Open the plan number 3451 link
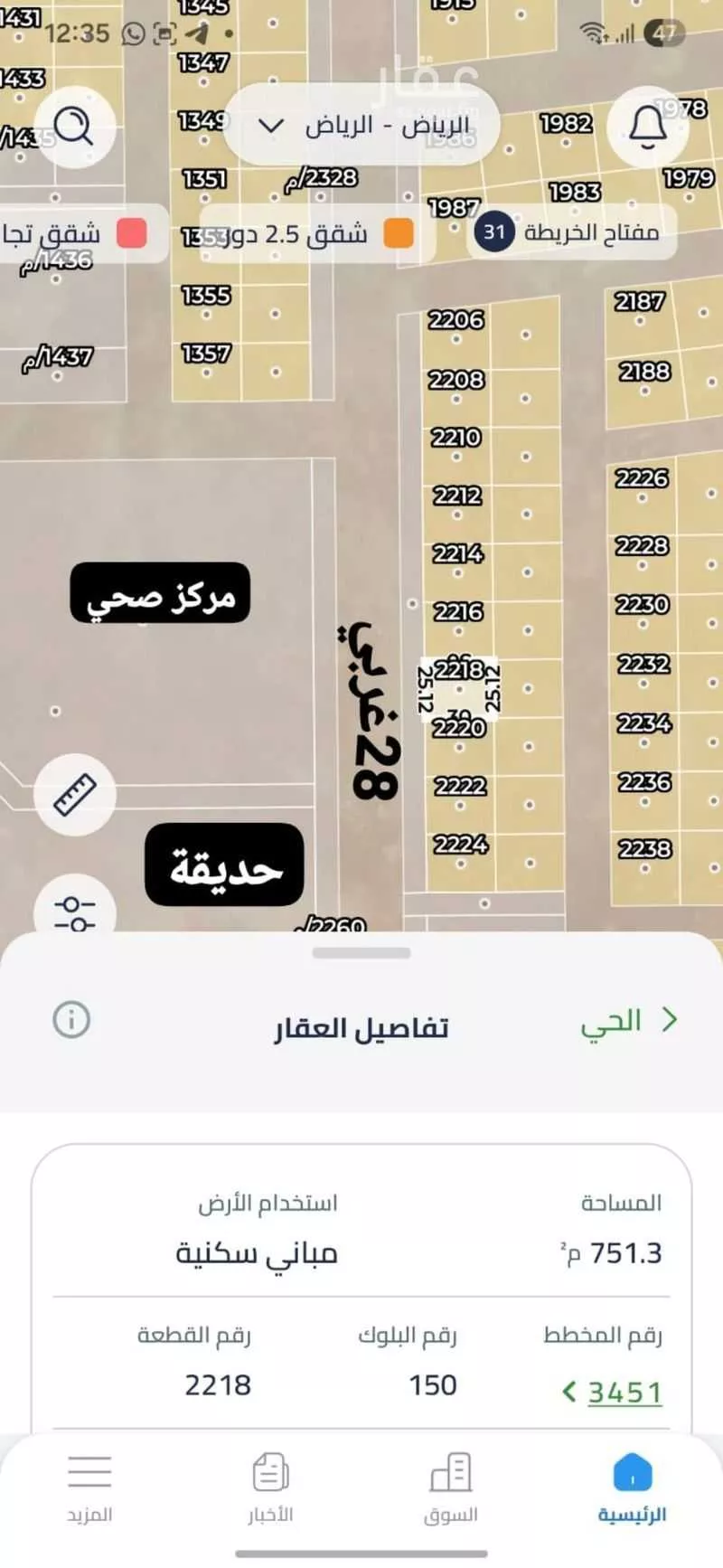The height and width of the screenshot is (1568, 723). (622, 1394)
